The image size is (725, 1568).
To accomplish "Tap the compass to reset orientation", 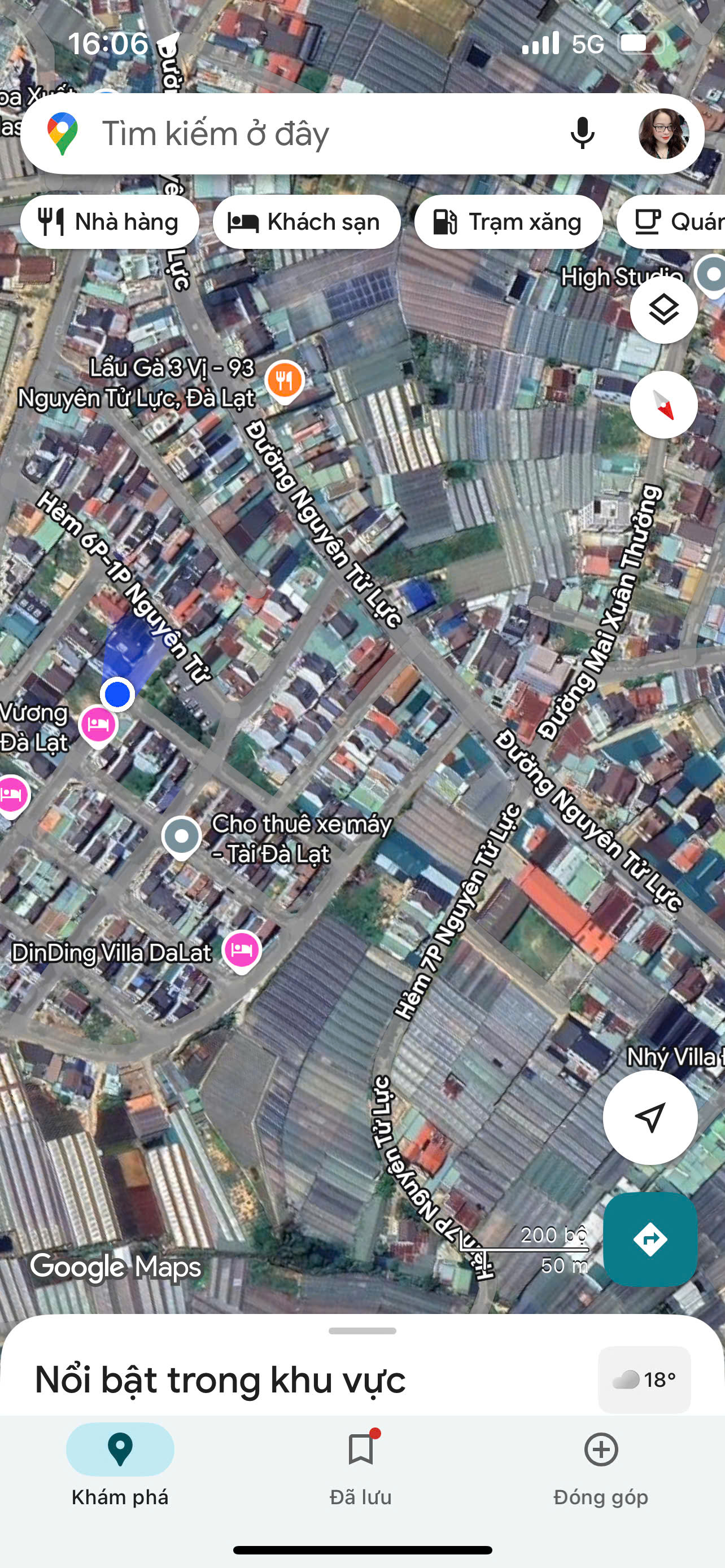I will [x=663, y=405].
